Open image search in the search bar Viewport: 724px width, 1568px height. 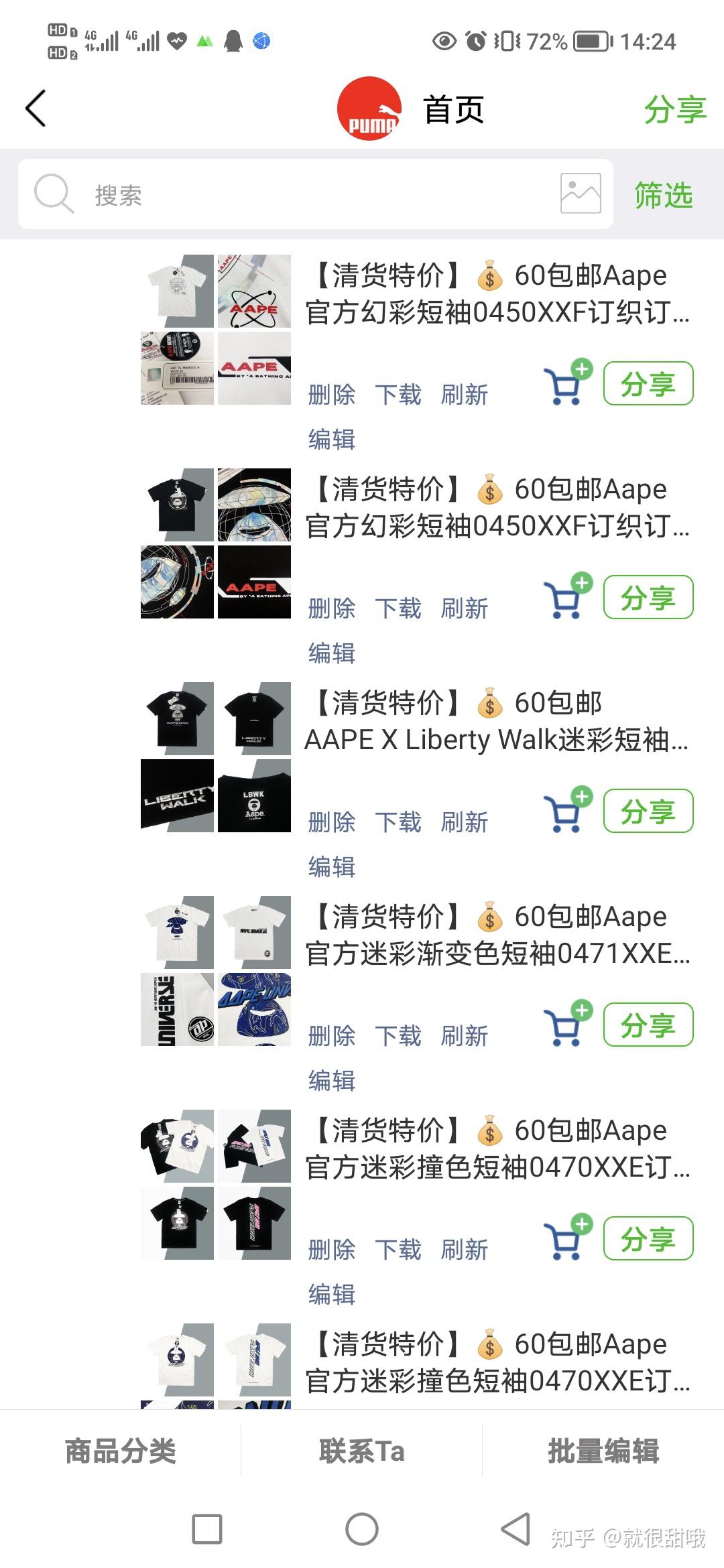point(581,194)
